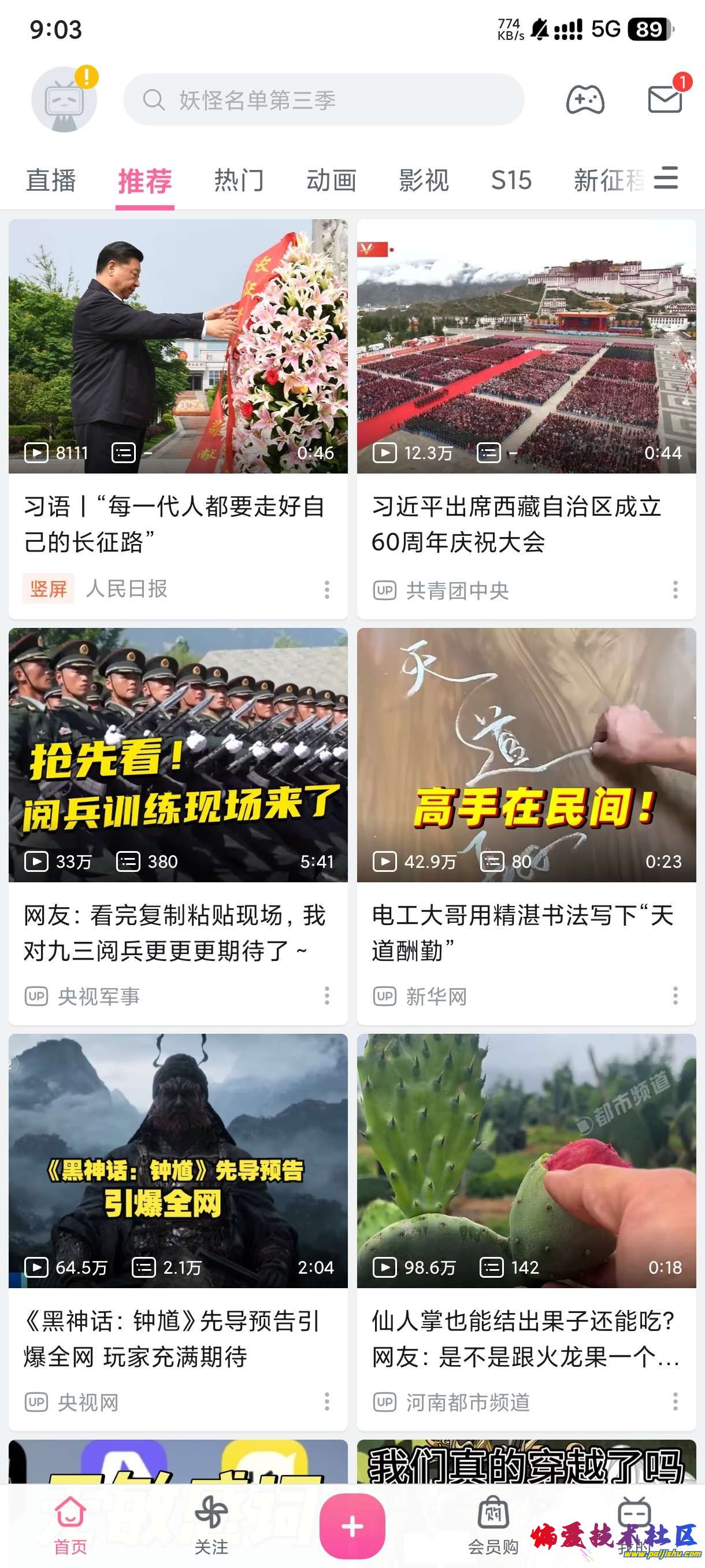Go to the 关注 tab
The height and width of the screenshot is (1568, 705).
211,1525
